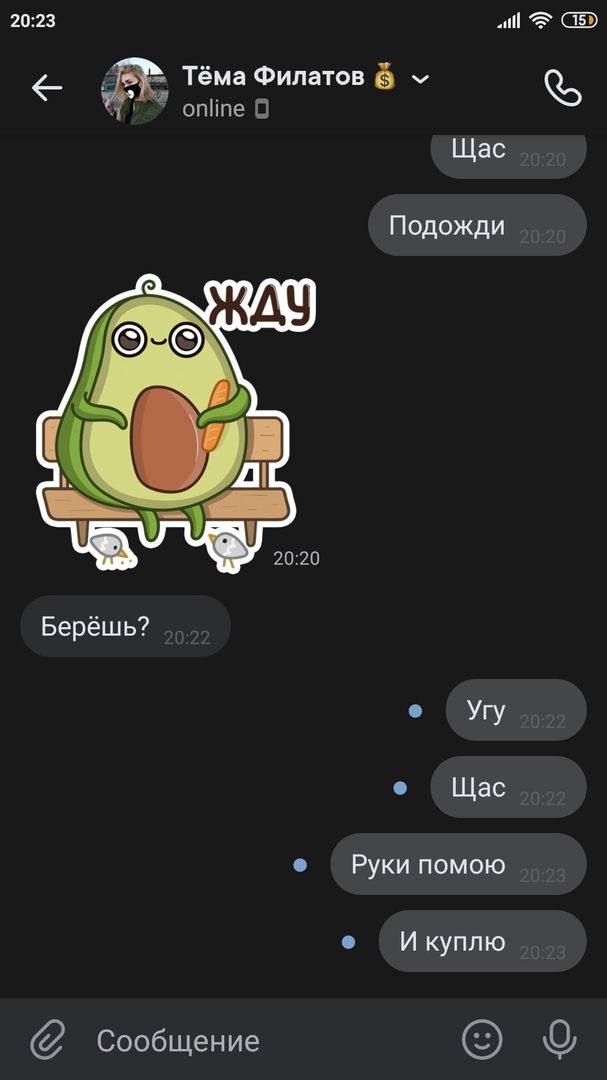Open Тёма Филатов's profile avatar
The width and height of the screenshot is (607, 1080).
(134, 90)
